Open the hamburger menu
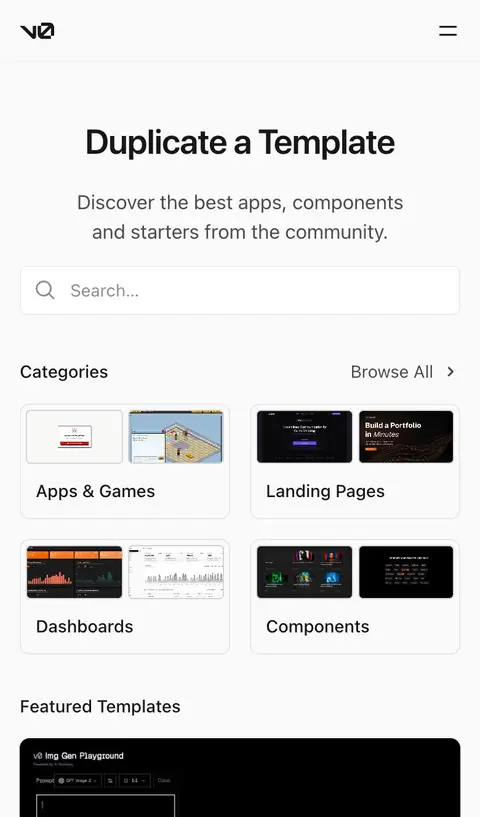This screenshot has height=817, width=480. tap(448, 31)
